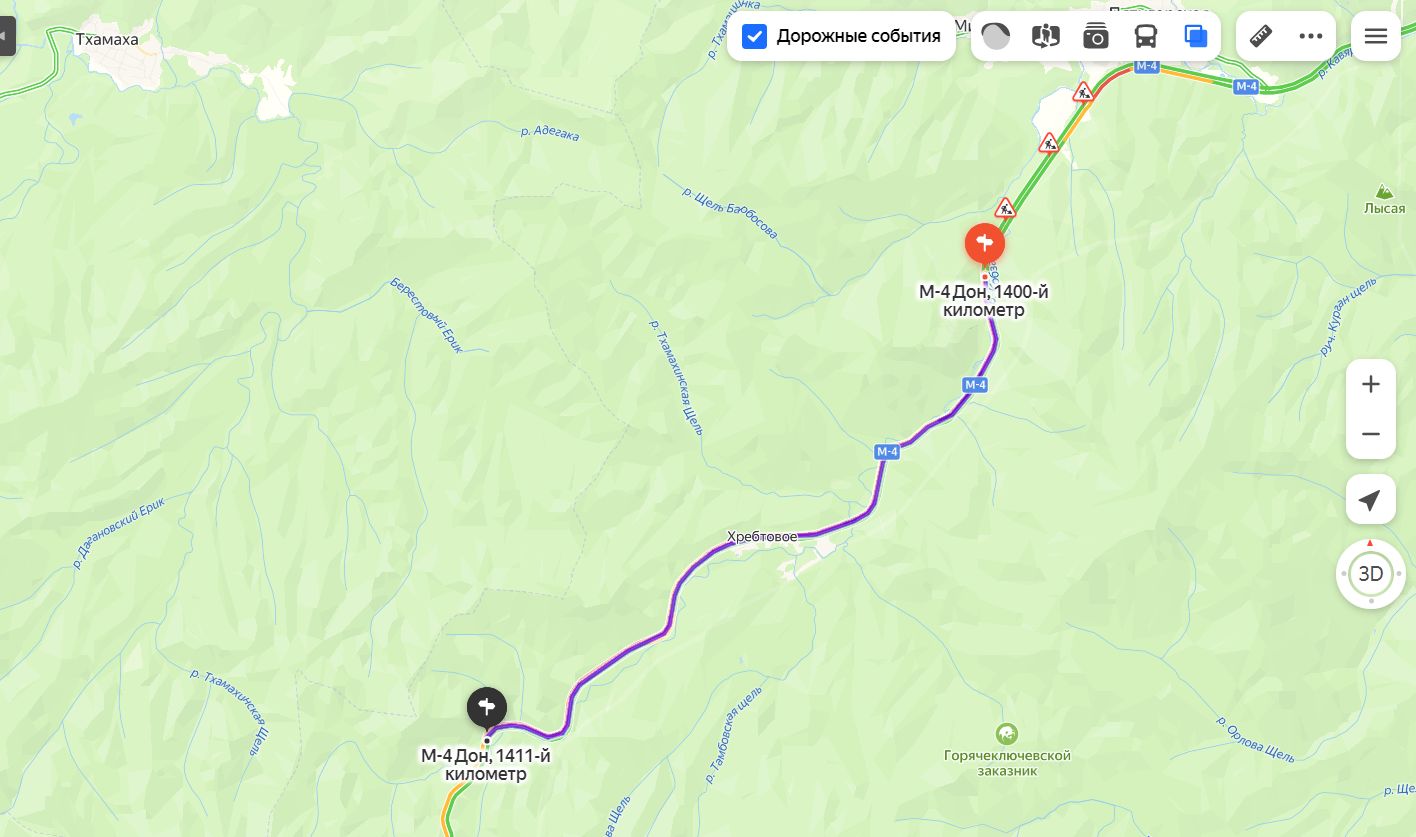Toggle the traffic layer icon

tap(995, 37)
